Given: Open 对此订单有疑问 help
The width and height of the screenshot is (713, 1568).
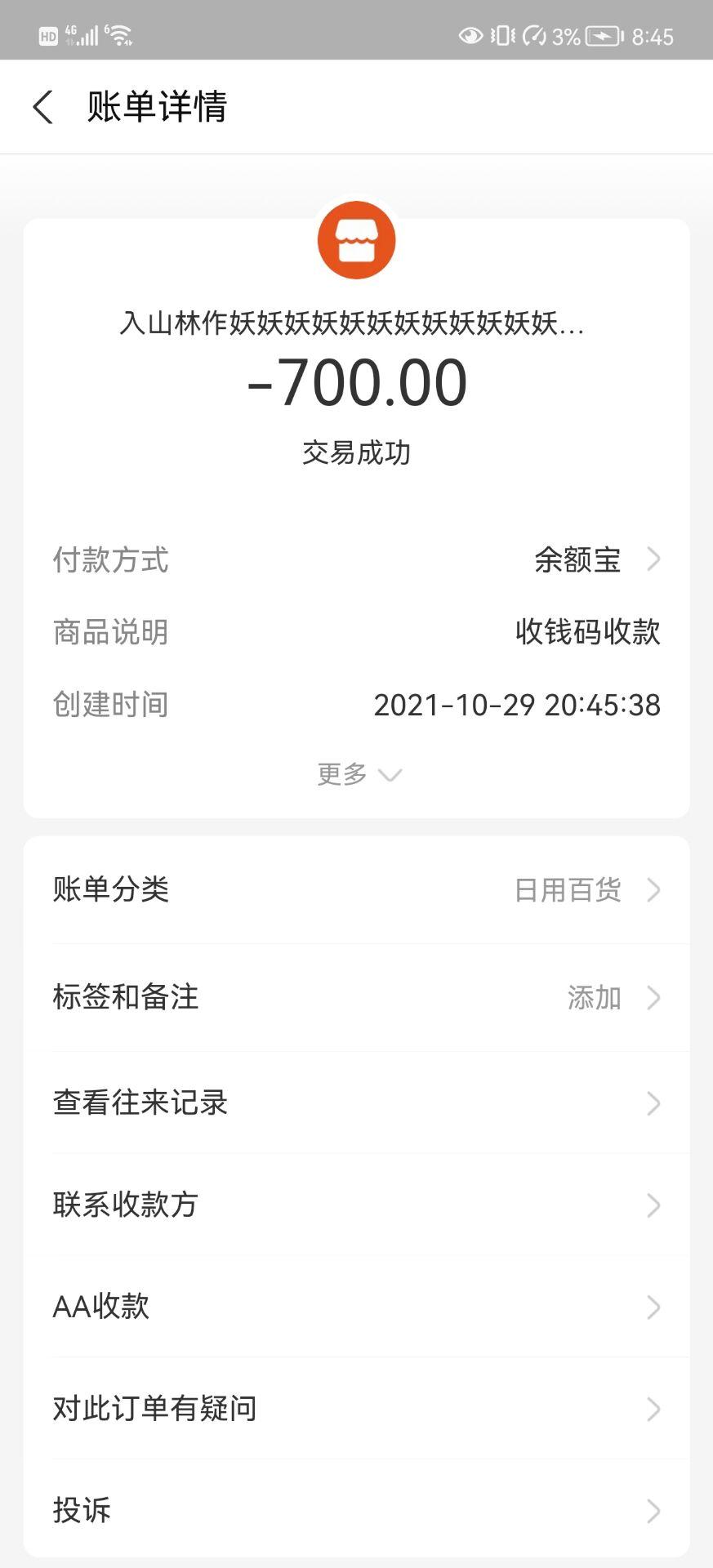Looking at the screenshot, I should coord(356,1409).
